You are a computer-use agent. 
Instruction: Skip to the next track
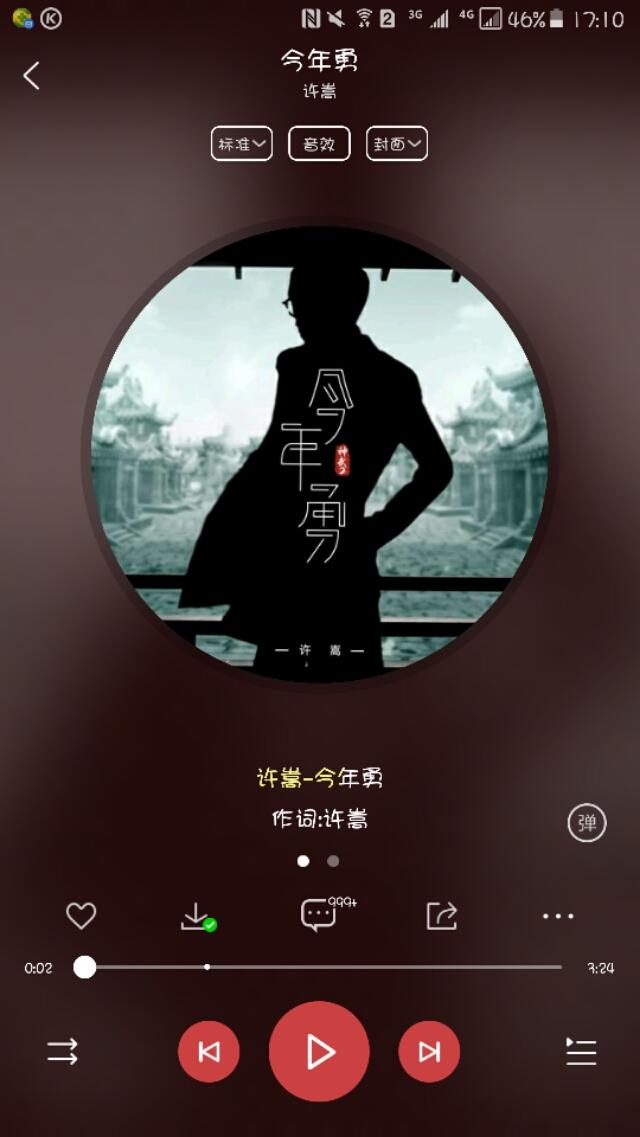pyautogui.click(x=429, y=1051)
